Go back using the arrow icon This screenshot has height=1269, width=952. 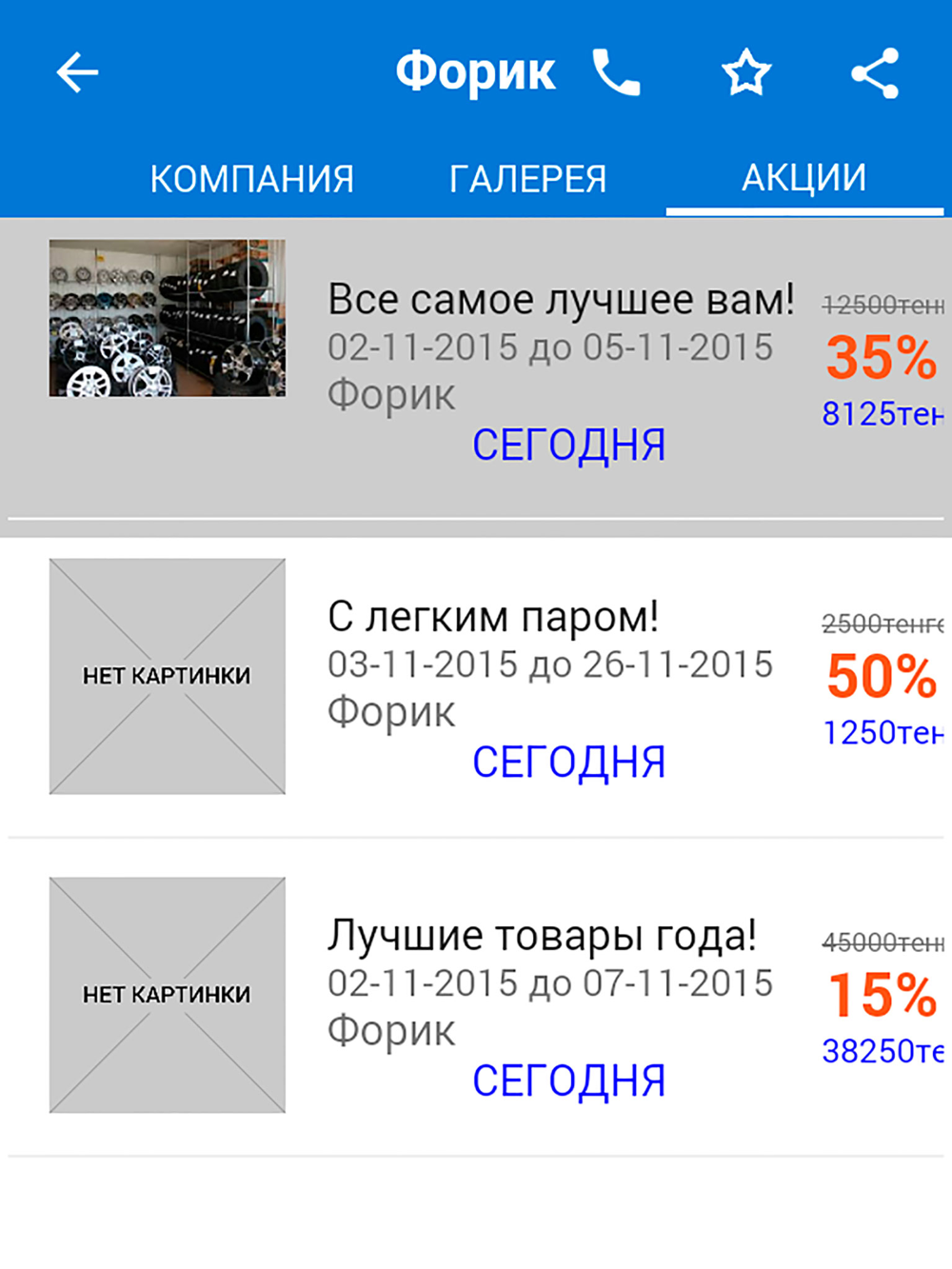click(x=77, y=72)
